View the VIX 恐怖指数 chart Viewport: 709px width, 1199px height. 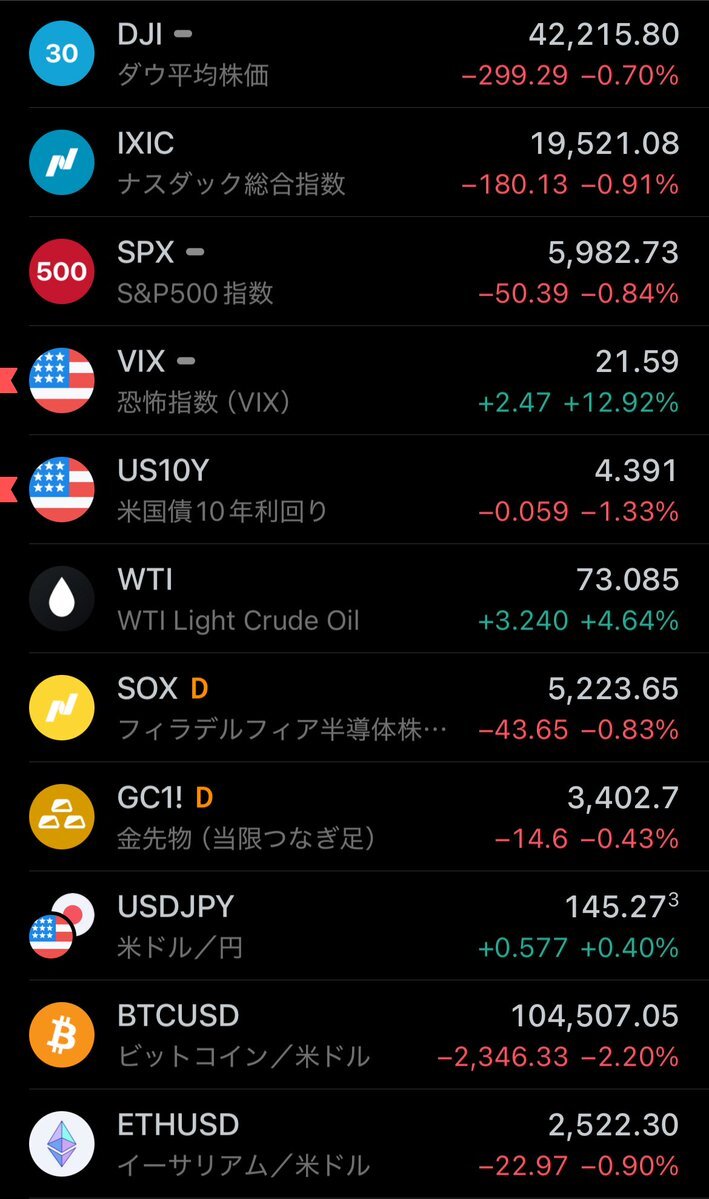coord(354,381)
